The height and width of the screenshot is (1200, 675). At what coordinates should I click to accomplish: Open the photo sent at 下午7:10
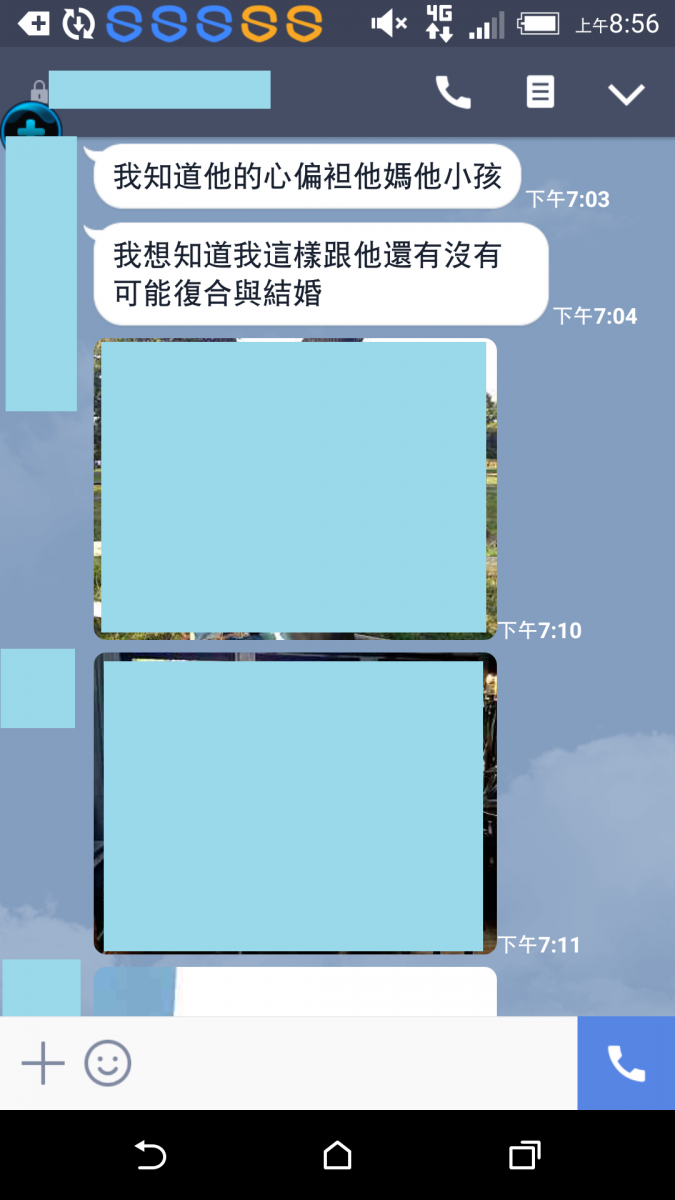295,488
